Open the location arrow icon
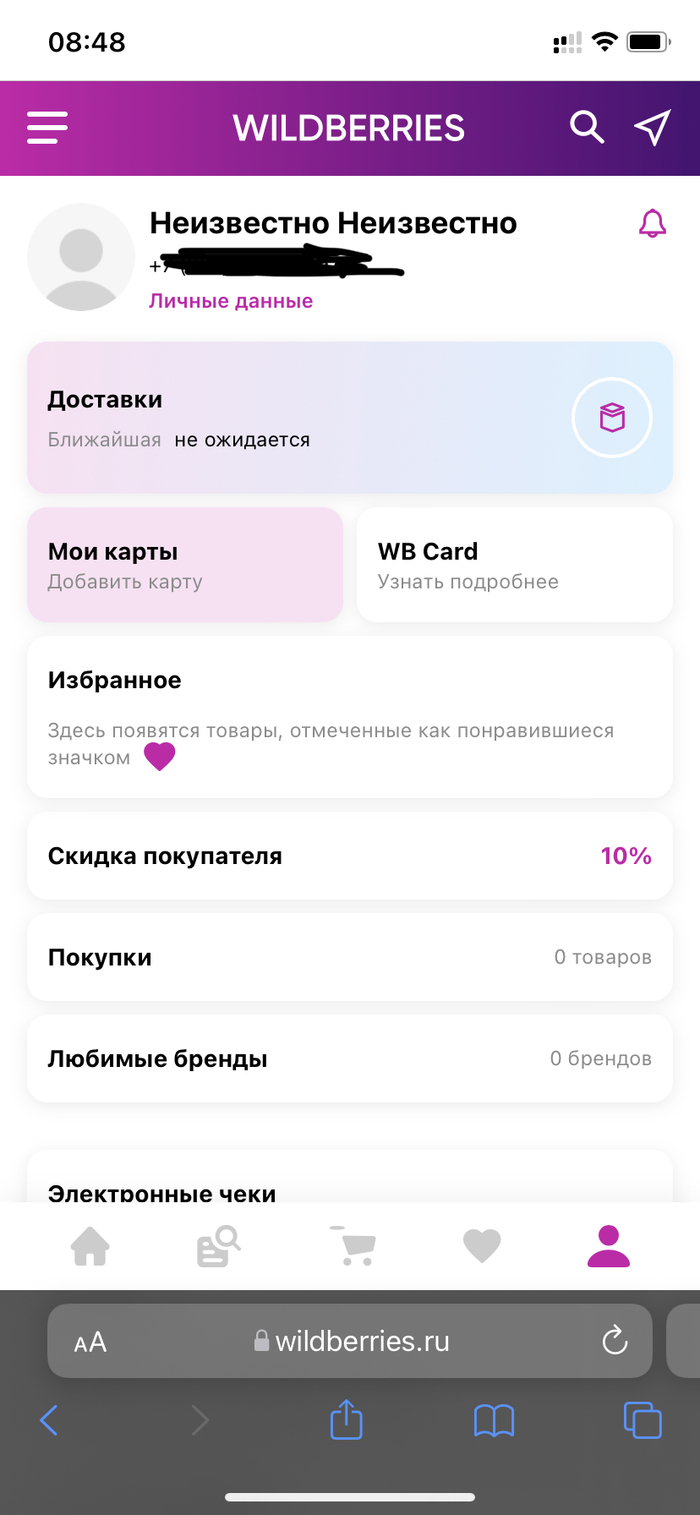Screen dimensions: 700x1515 tap(652, 128)
